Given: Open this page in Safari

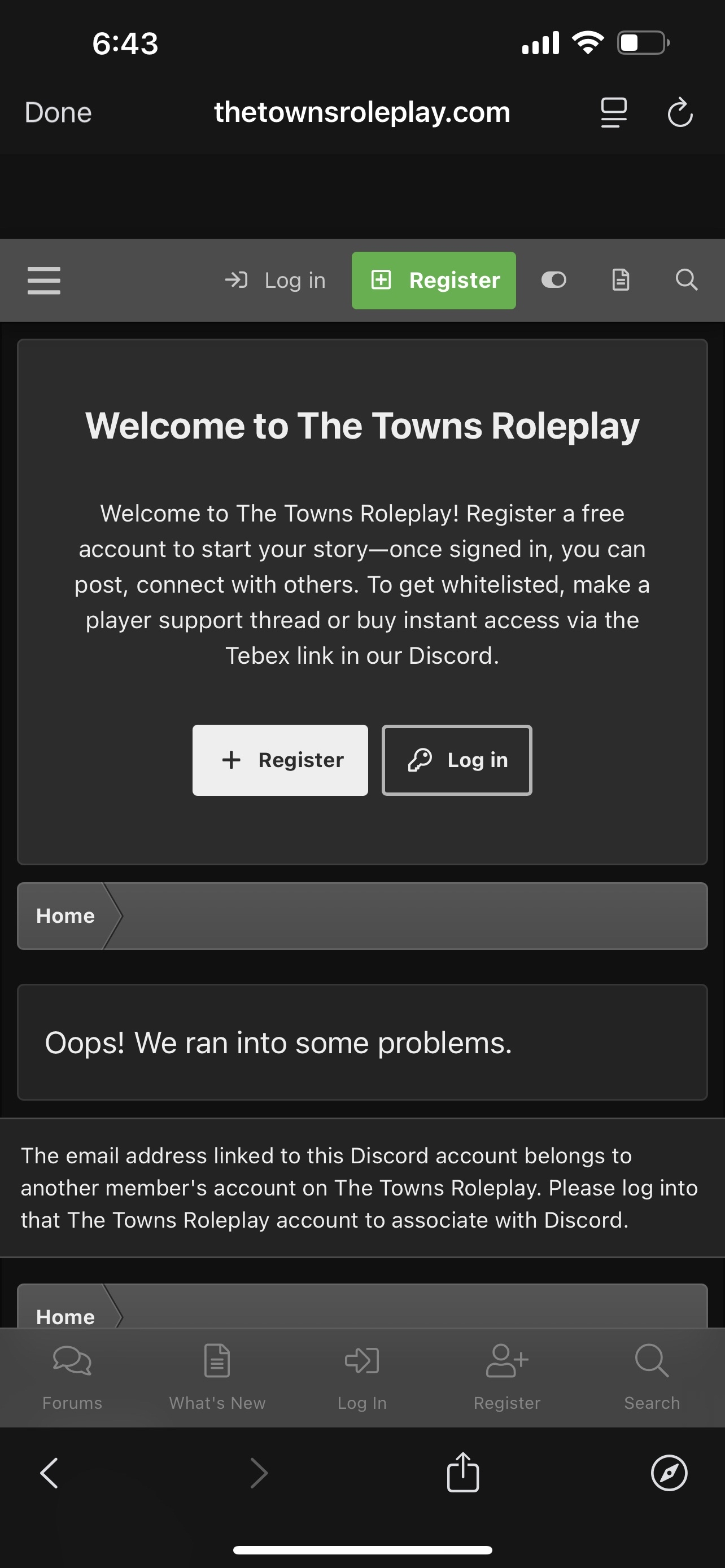Looking at the screenshot, I should (x=669, y=1473).
